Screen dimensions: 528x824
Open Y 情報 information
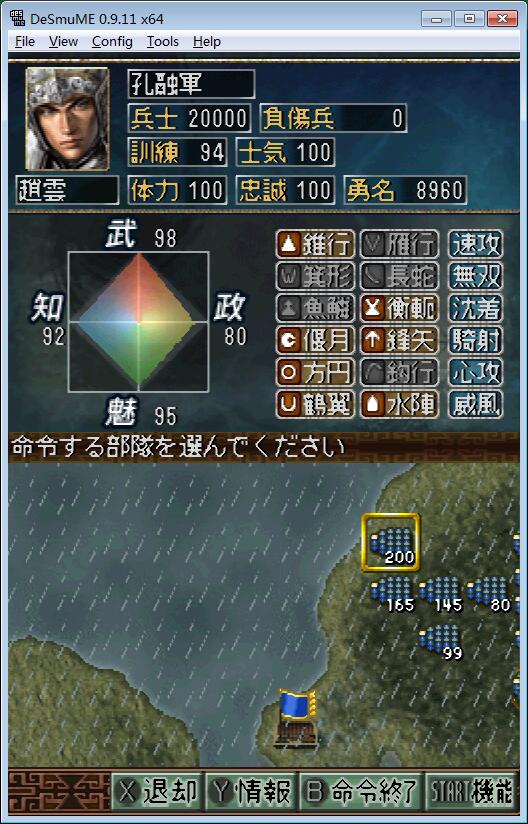pos(251,790)
